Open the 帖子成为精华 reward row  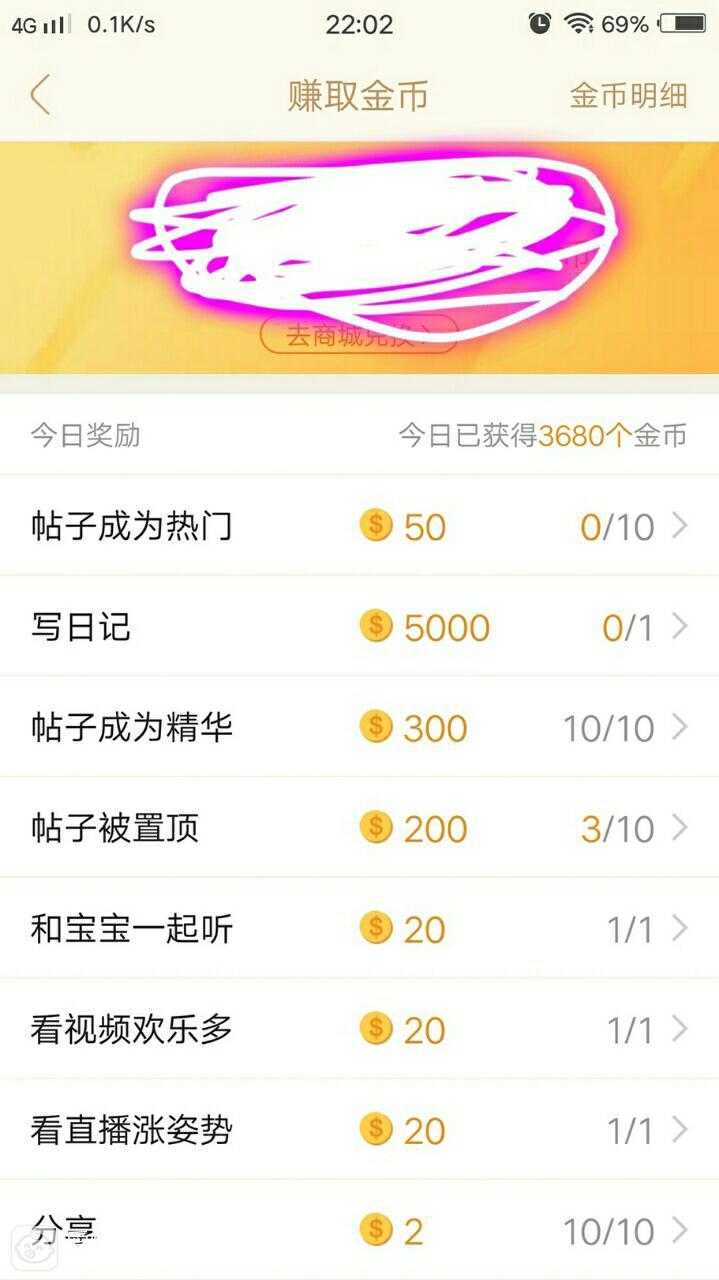(359, 727)
